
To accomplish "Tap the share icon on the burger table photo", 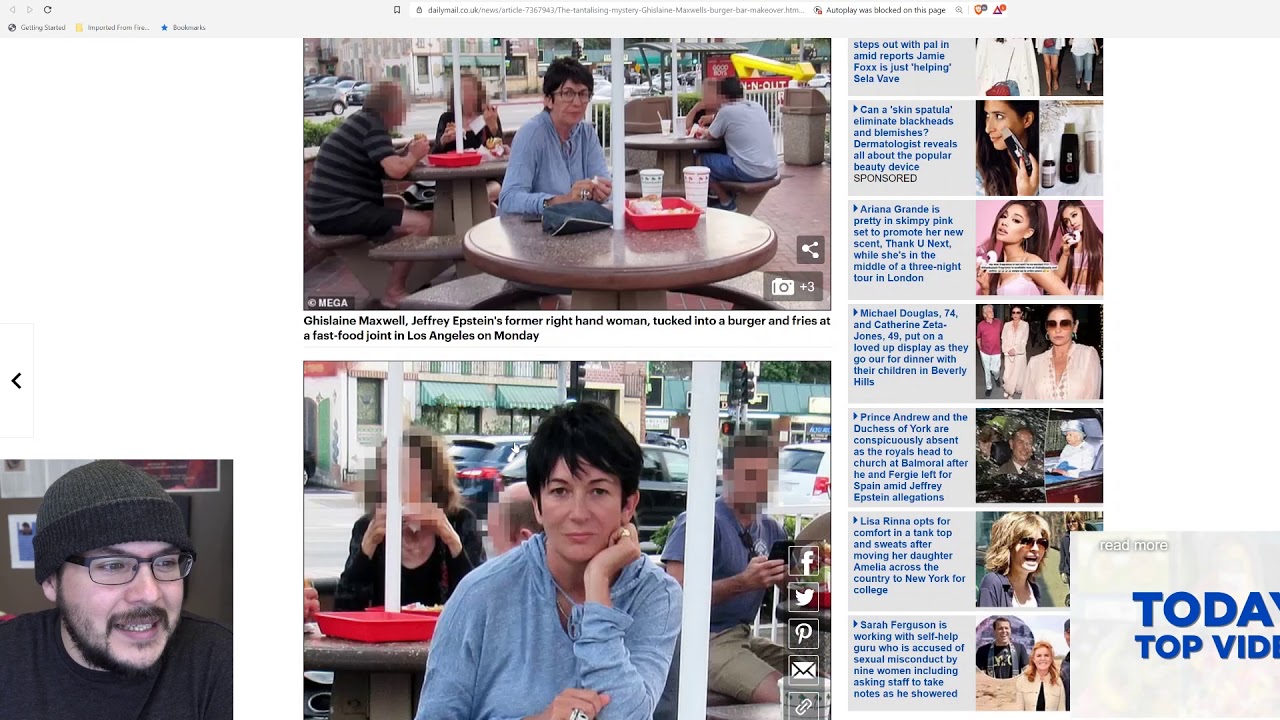I will (x=810, y=250).
